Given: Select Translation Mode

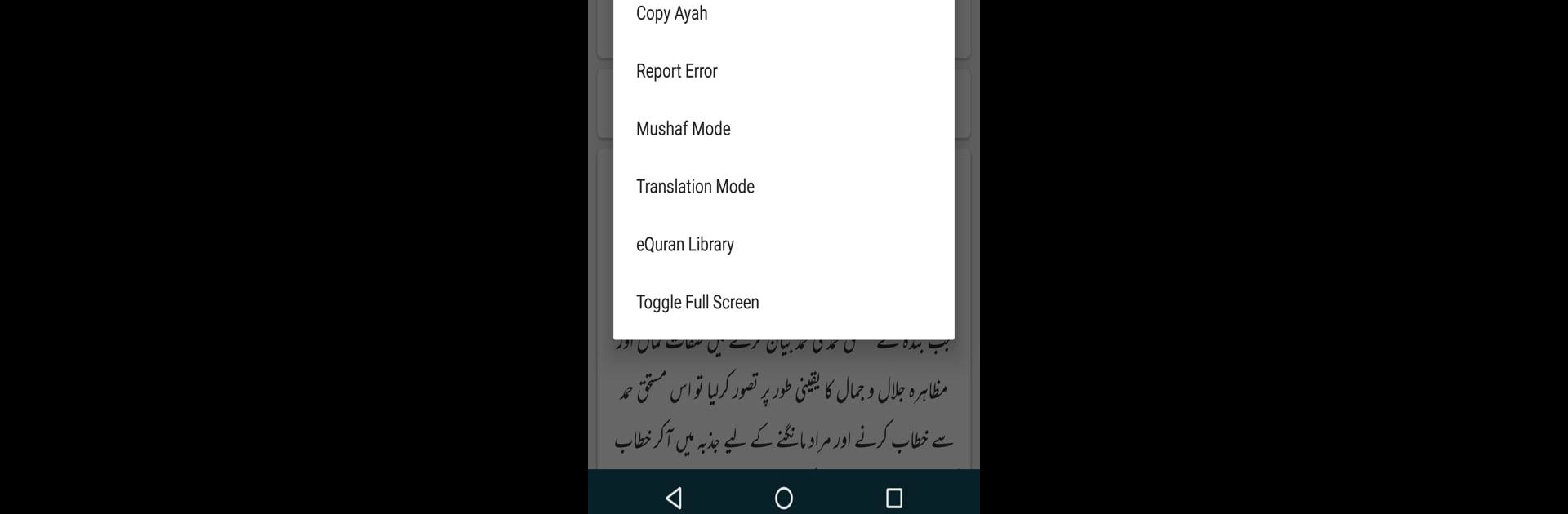Looking at the screenshot, I should click(695, 187).
